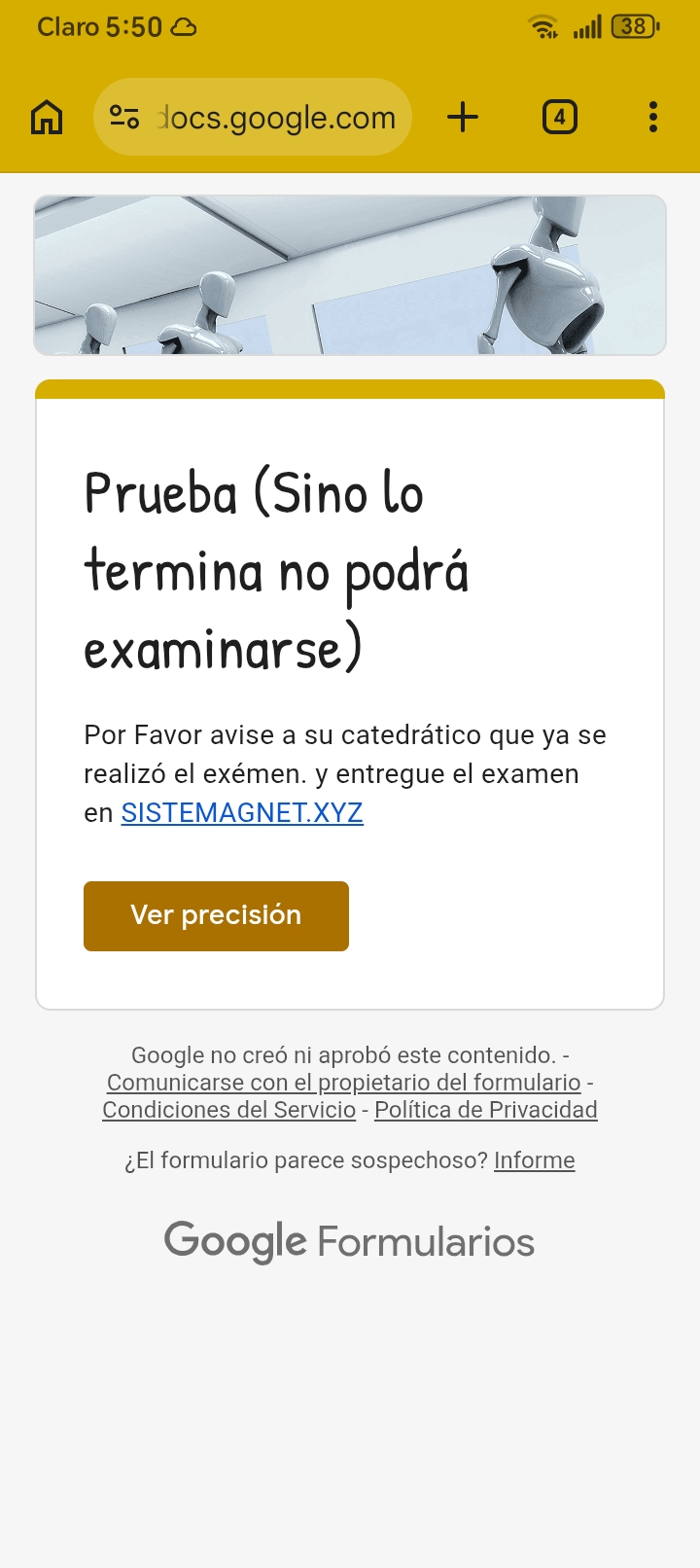
Task: Open a new browser tab
Action: [463, 118]
